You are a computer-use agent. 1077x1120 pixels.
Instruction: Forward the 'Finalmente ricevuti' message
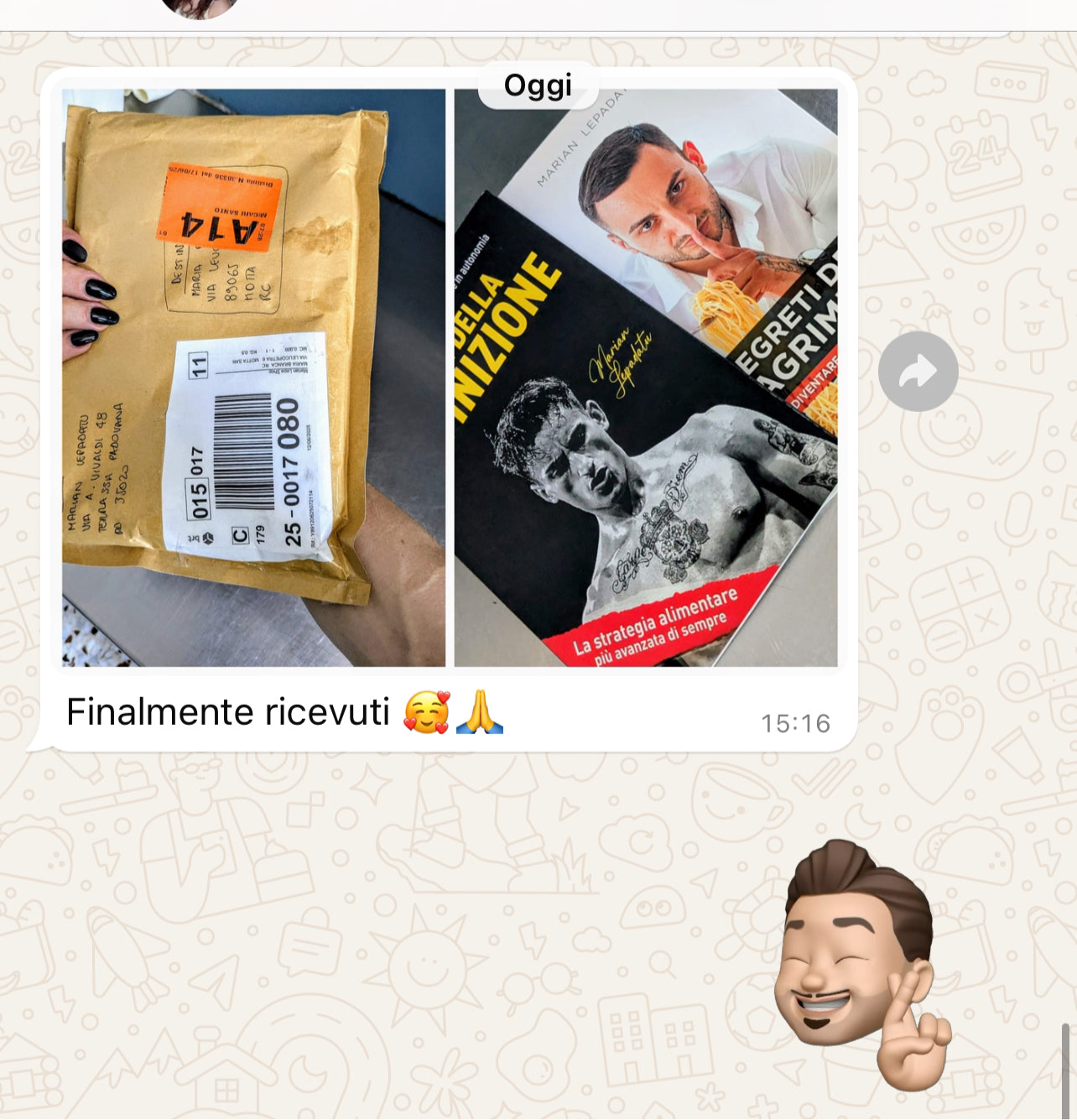(918, 371)
